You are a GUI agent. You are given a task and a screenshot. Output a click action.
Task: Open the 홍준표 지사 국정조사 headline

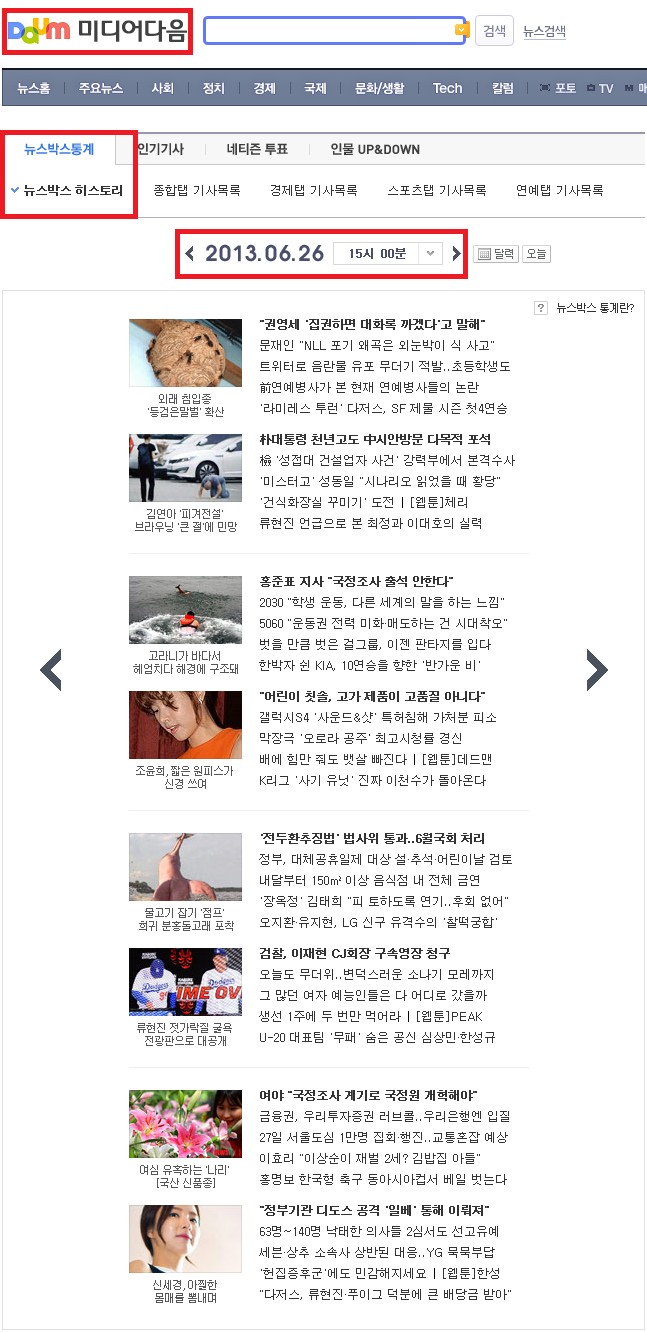pyautogui.click(x=356, y=581)
